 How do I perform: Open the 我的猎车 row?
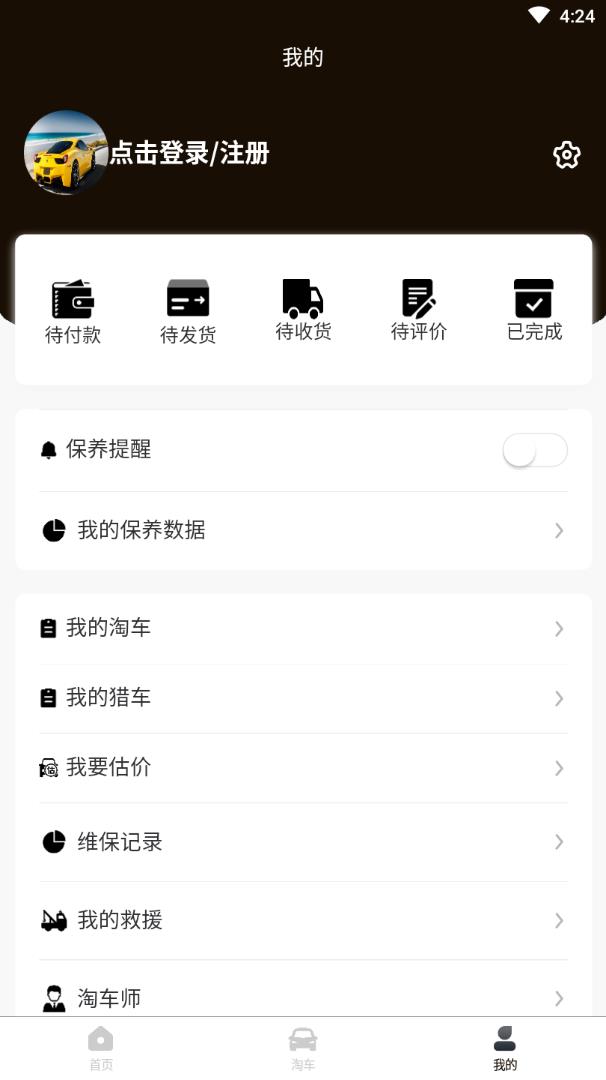303,698
